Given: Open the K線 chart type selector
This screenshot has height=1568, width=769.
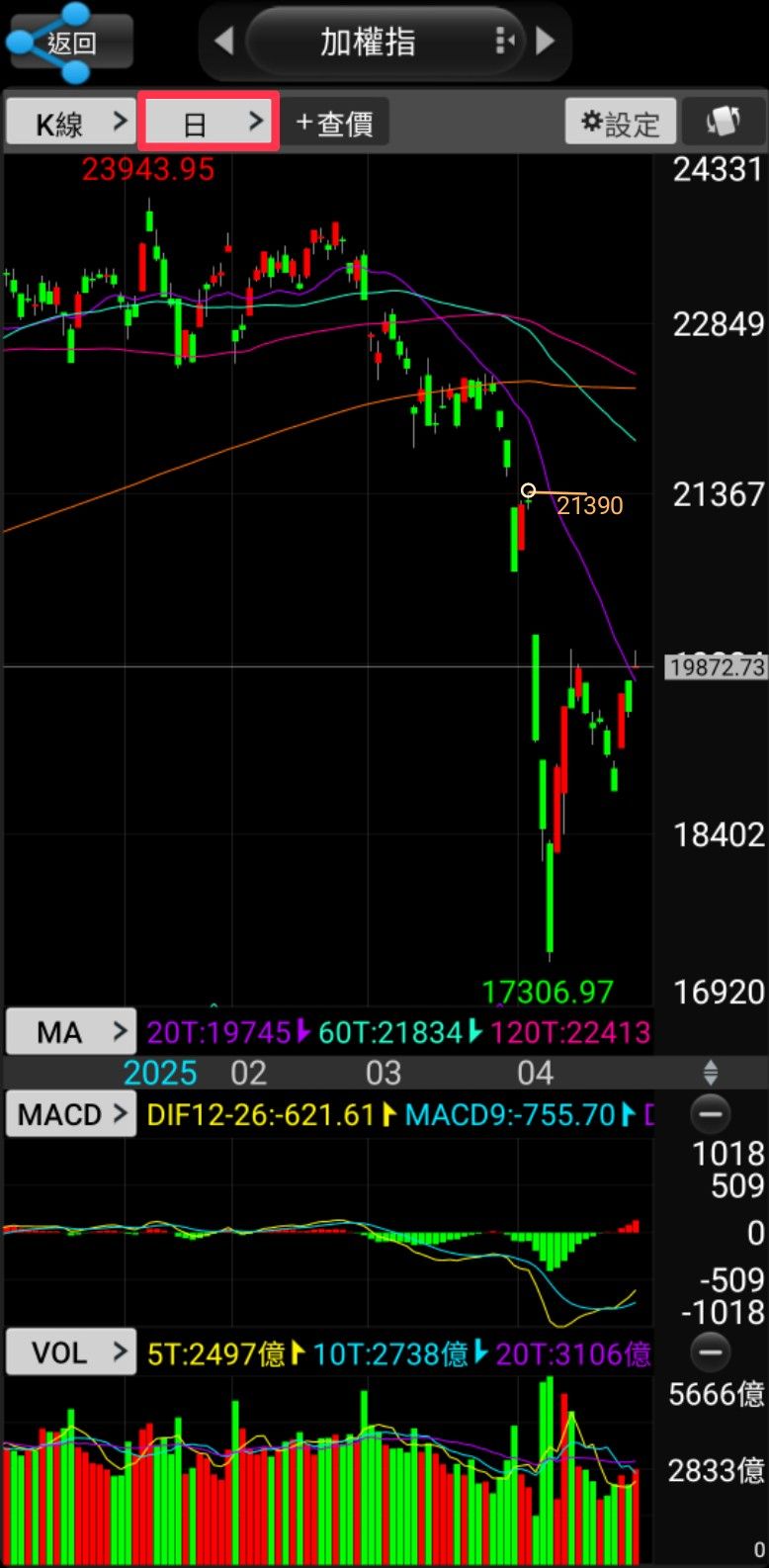Looking at the screenshot, I should coord(70,123).
